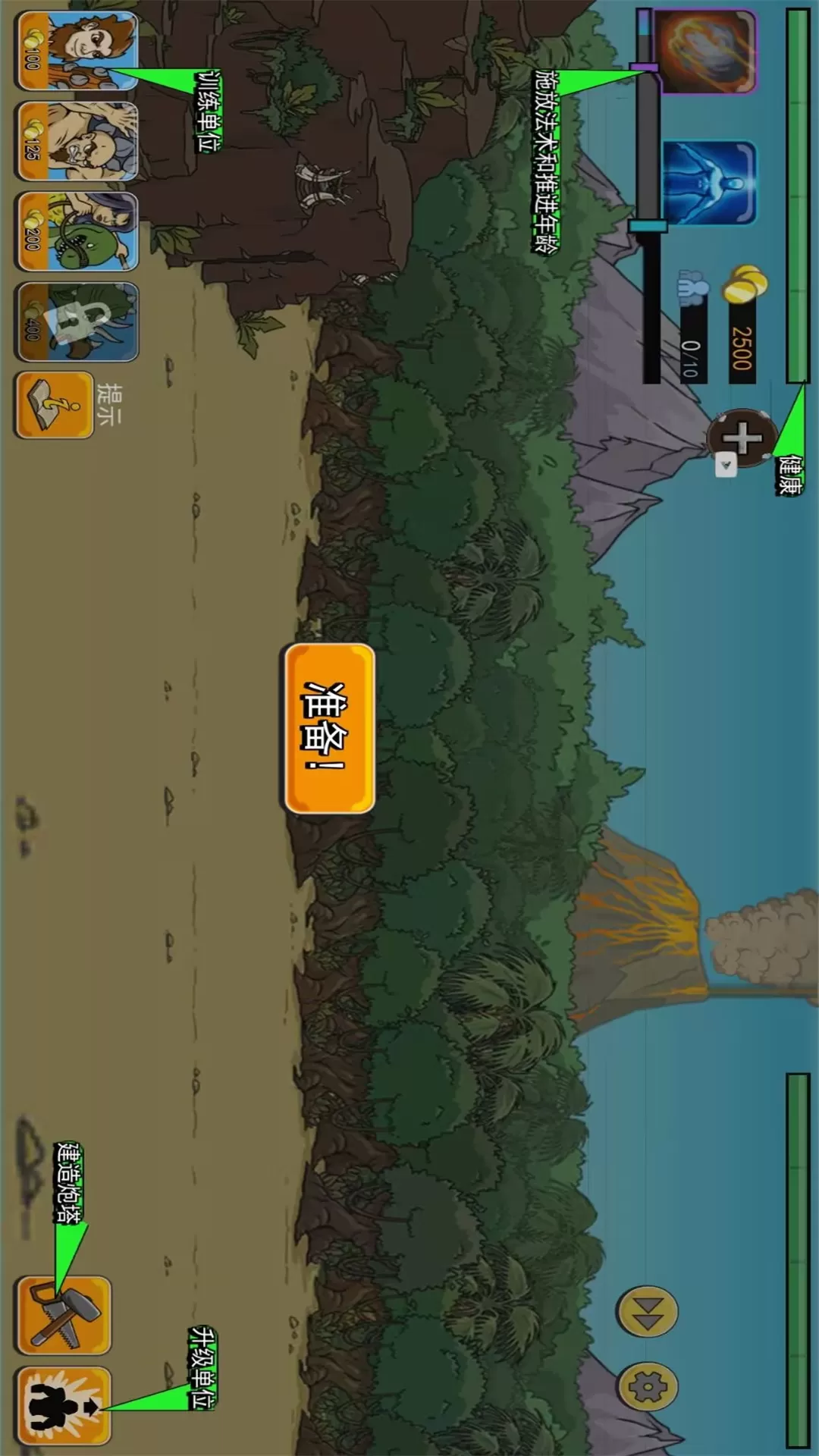Open the 提示 hints book

point(53,405)
